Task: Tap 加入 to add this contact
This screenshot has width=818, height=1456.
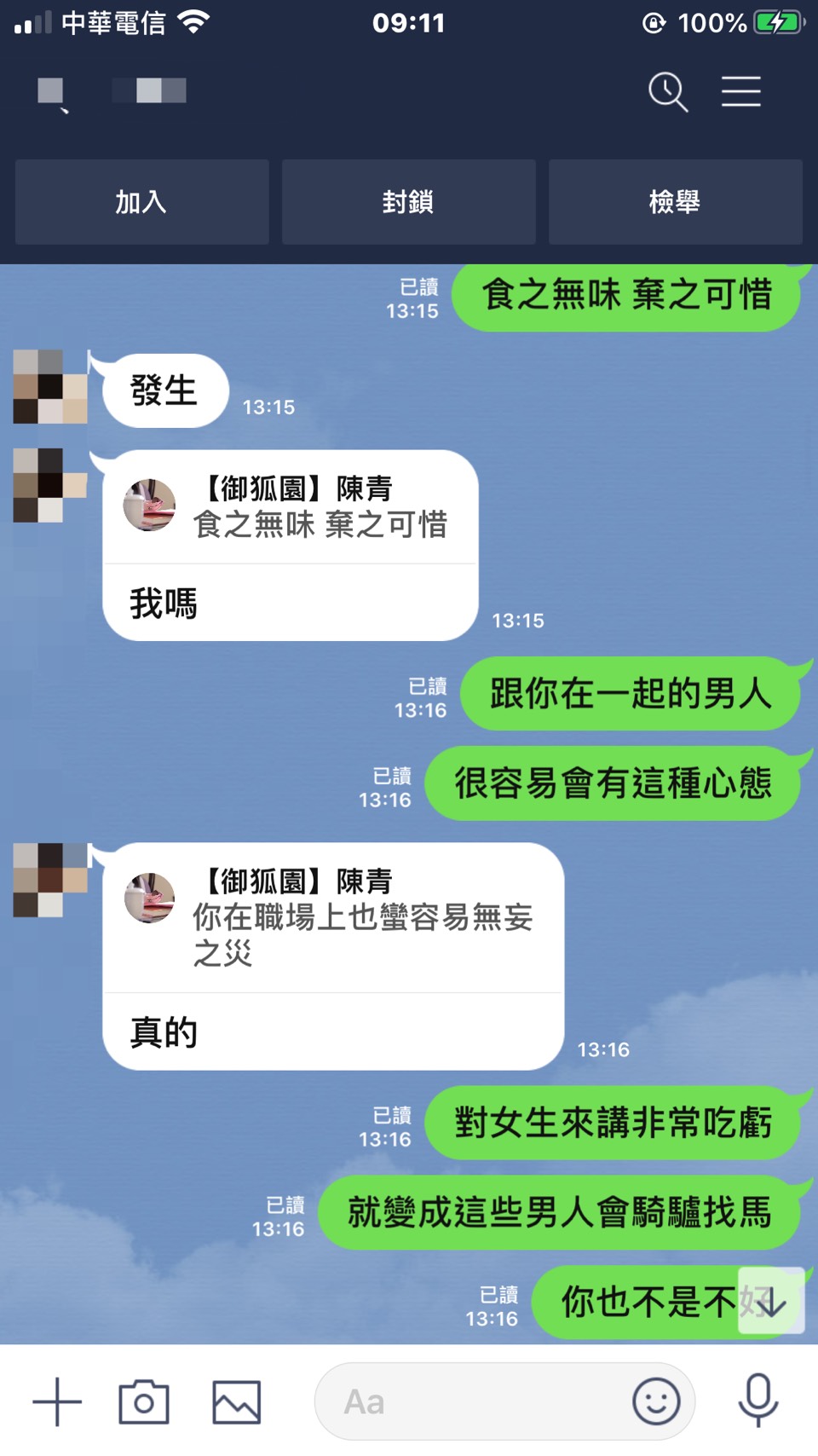Action: pos(141,202)
